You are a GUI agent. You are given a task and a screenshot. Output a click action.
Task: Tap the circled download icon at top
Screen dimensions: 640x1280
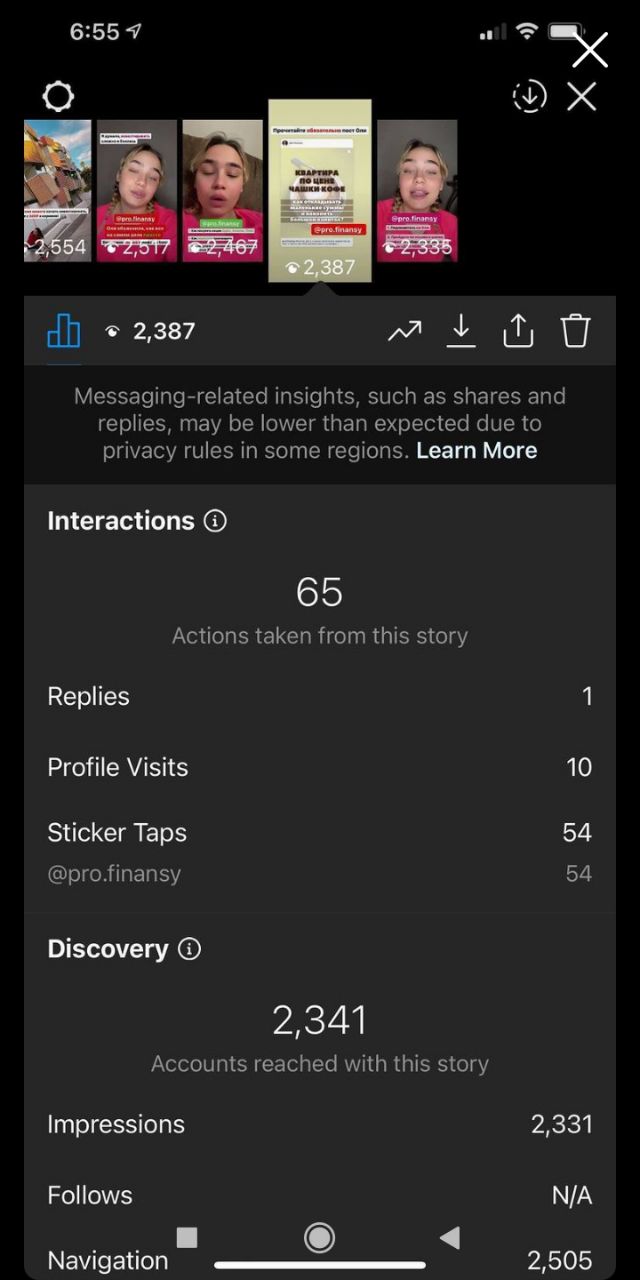529,97
